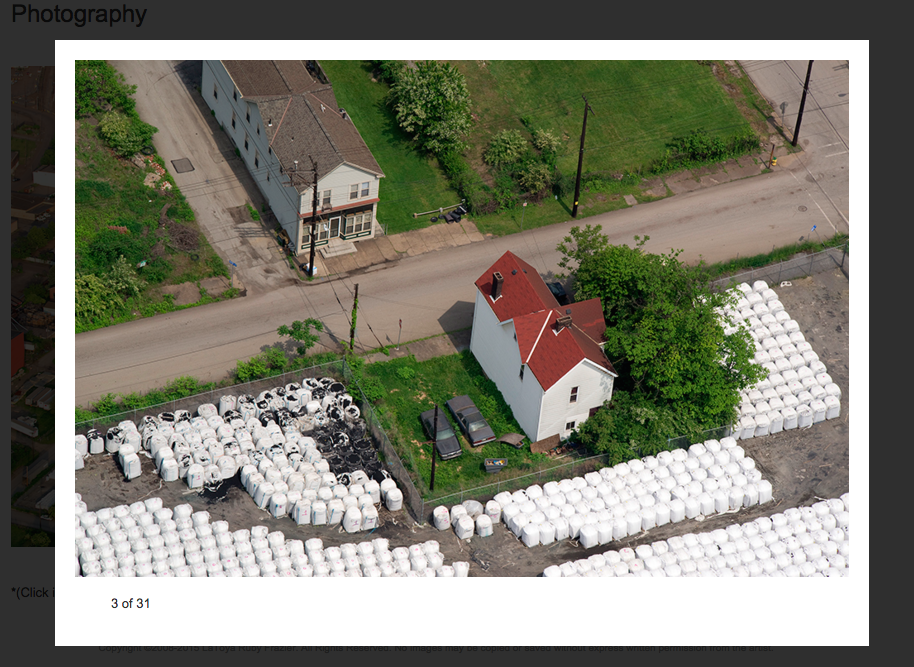The height and width of the screenshot is (667, 914).
Task: Tap the enlarged aerial photo in the lightbox
Action: [461, 318]
